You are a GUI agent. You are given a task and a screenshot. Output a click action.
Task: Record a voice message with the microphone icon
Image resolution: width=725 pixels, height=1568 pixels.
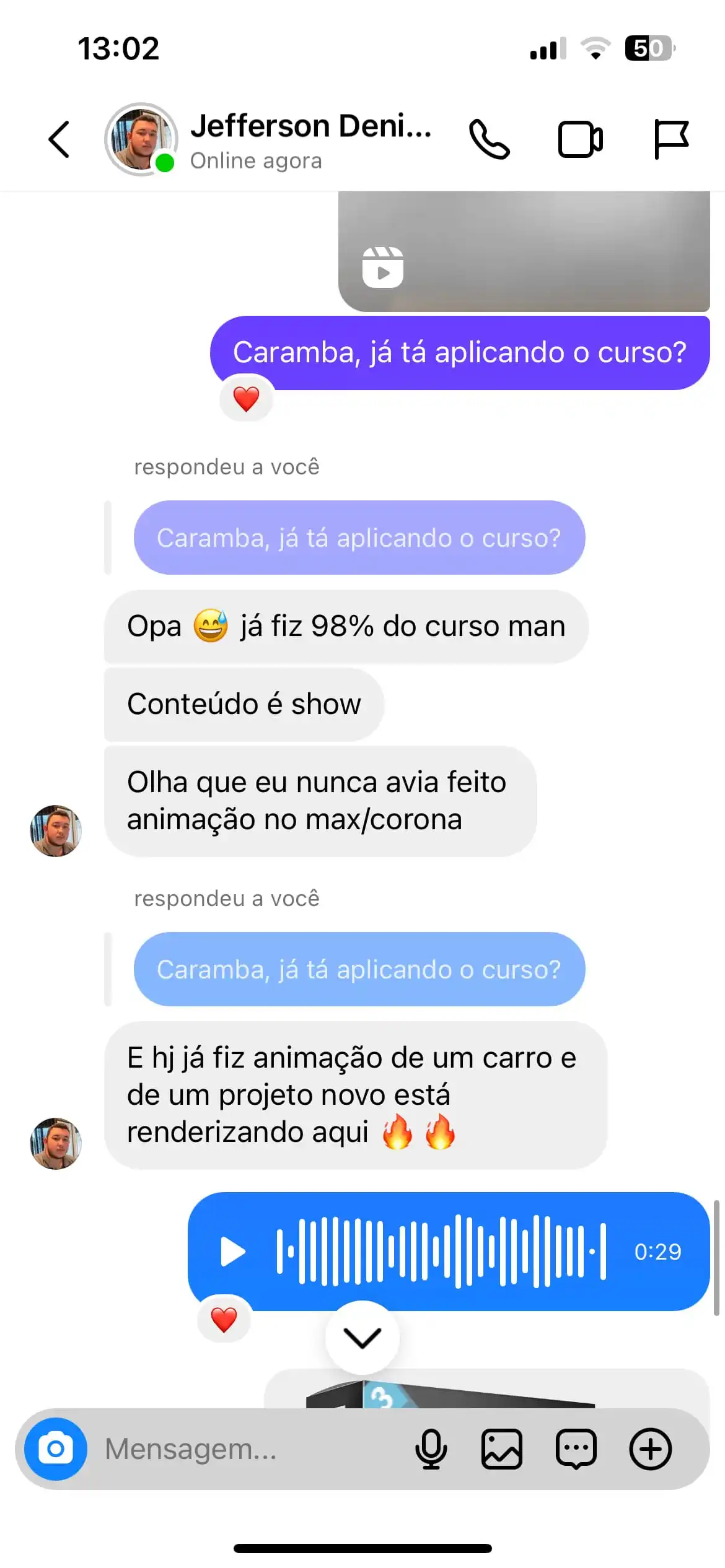432,1449
